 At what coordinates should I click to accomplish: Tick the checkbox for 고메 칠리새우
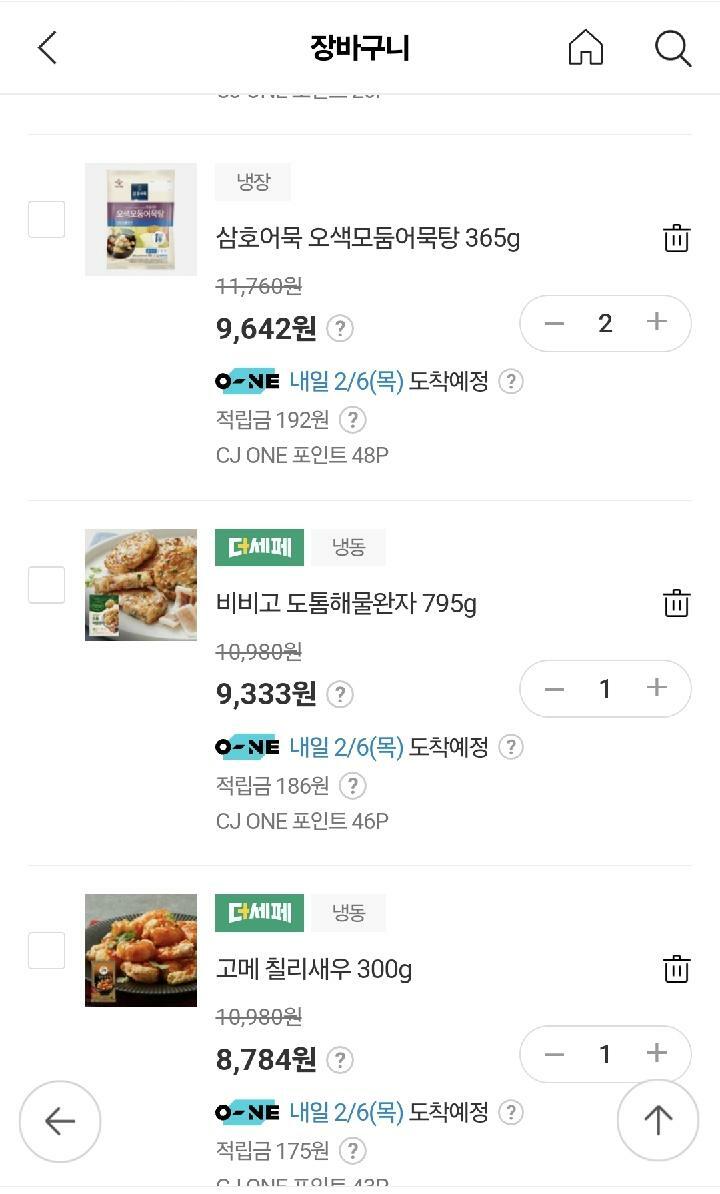[46, 950]
